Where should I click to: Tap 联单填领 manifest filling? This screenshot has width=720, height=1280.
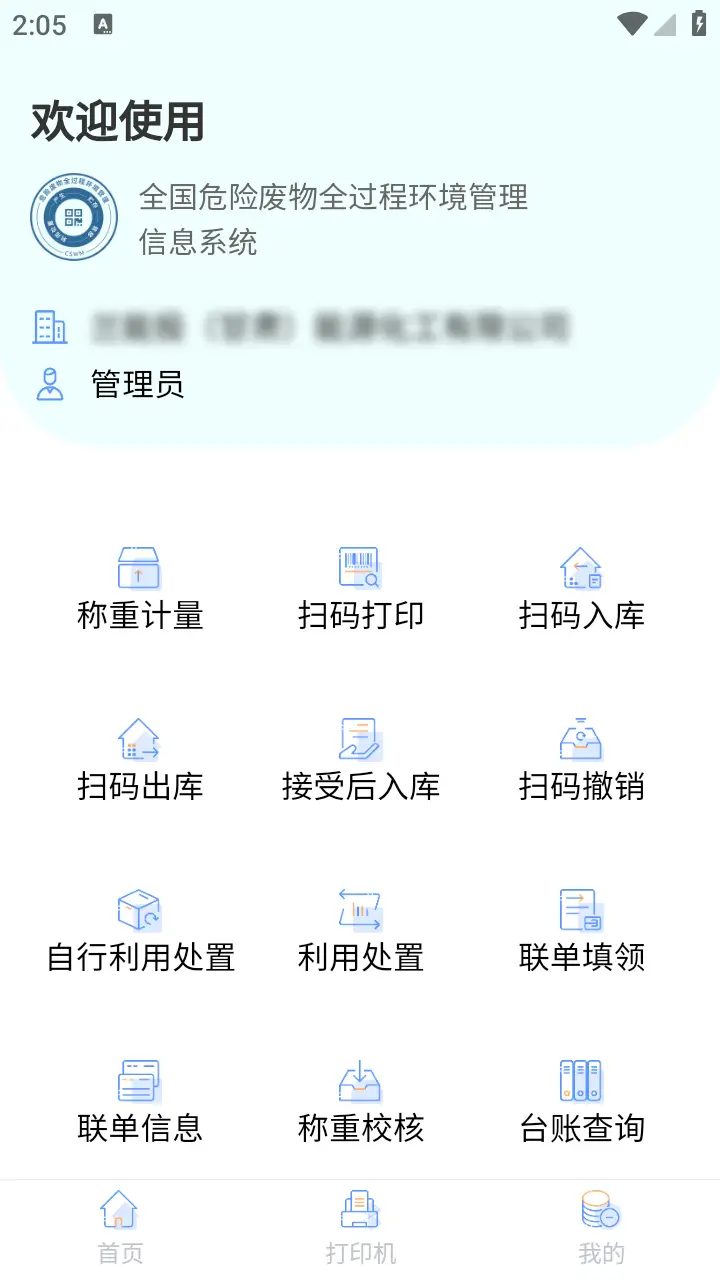pyautogui.click(x=581, y=930)
